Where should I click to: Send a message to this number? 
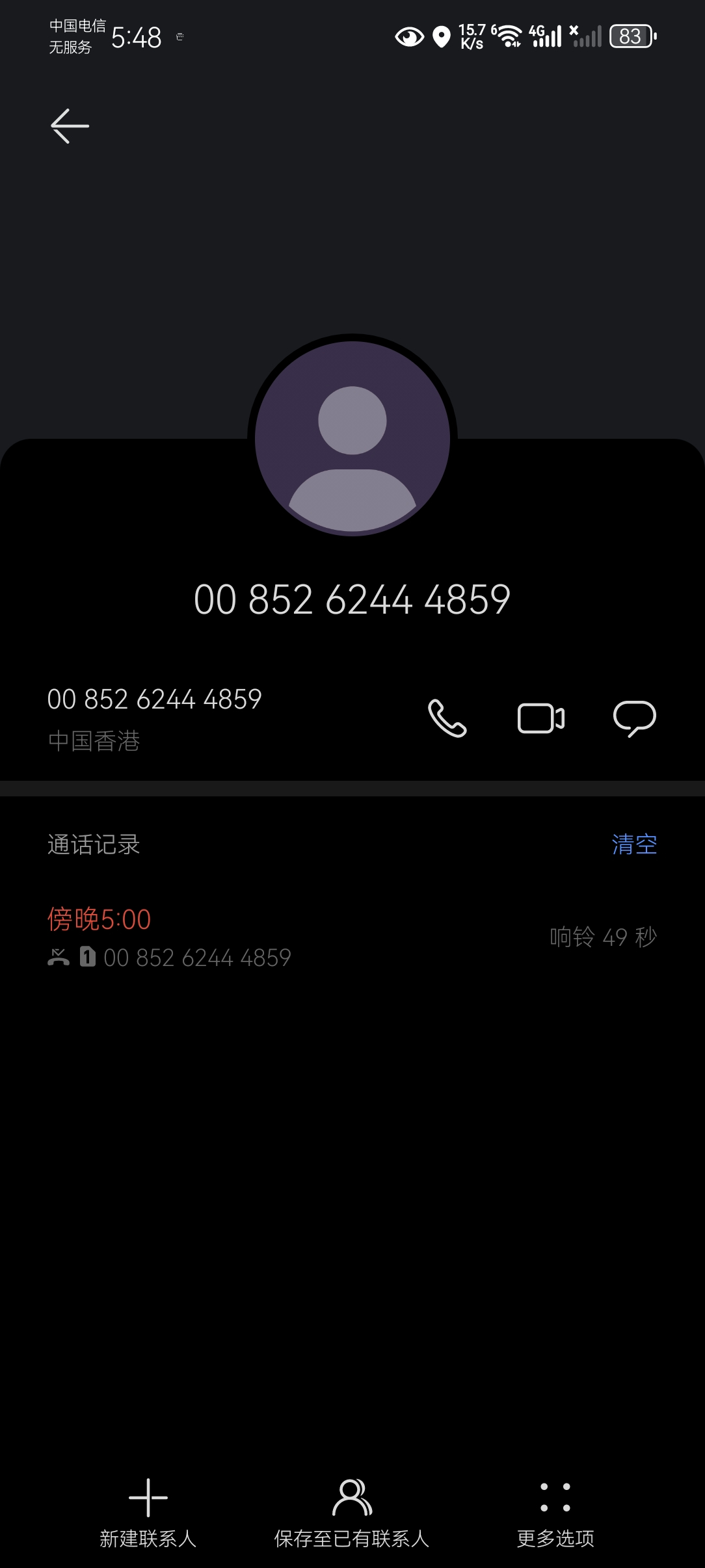coord(634,718)
